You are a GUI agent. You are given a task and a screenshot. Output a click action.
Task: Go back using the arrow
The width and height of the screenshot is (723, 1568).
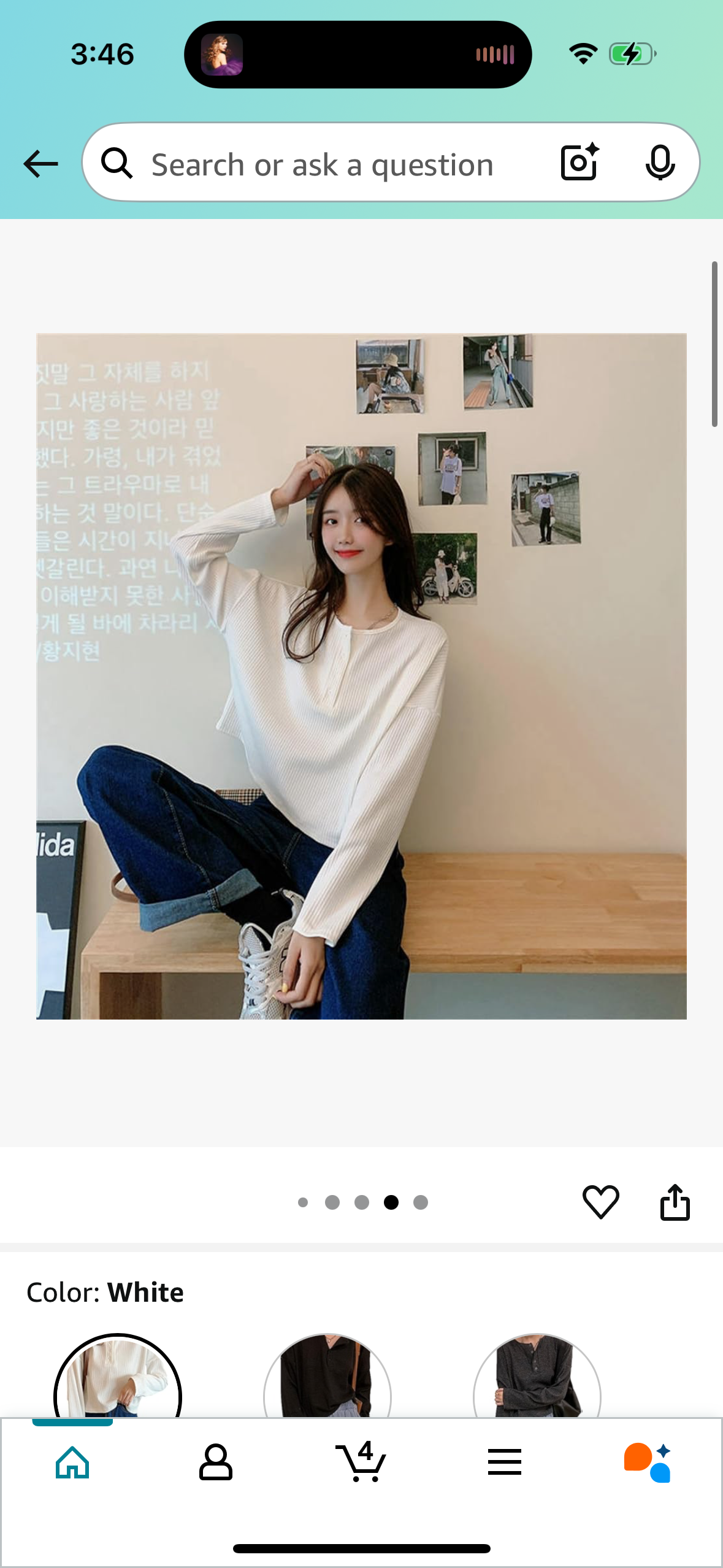pos(40,164)
